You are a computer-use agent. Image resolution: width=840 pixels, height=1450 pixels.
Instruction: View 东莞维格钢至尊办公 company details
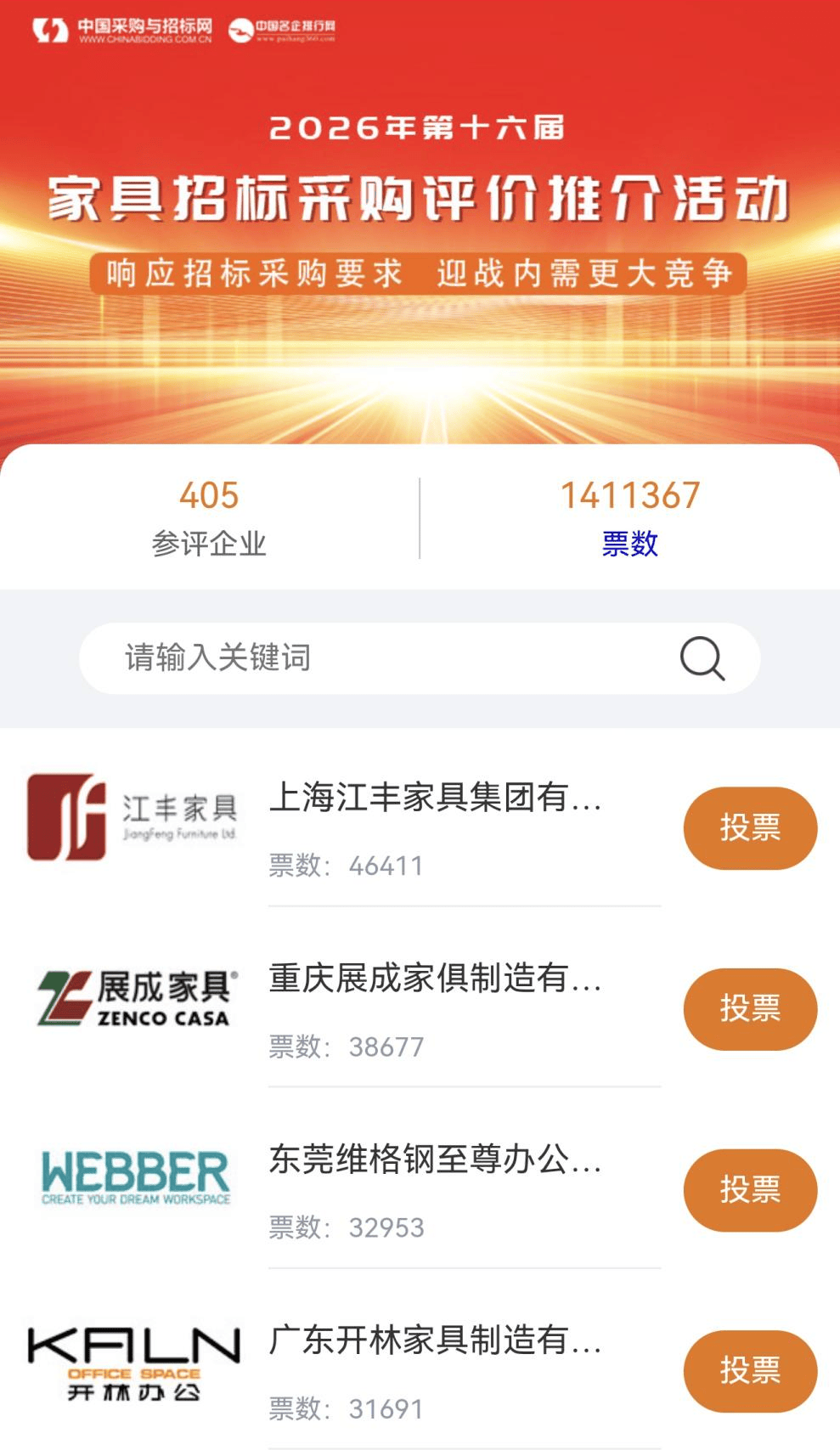pyautogui.click(x=435, y=1159)
